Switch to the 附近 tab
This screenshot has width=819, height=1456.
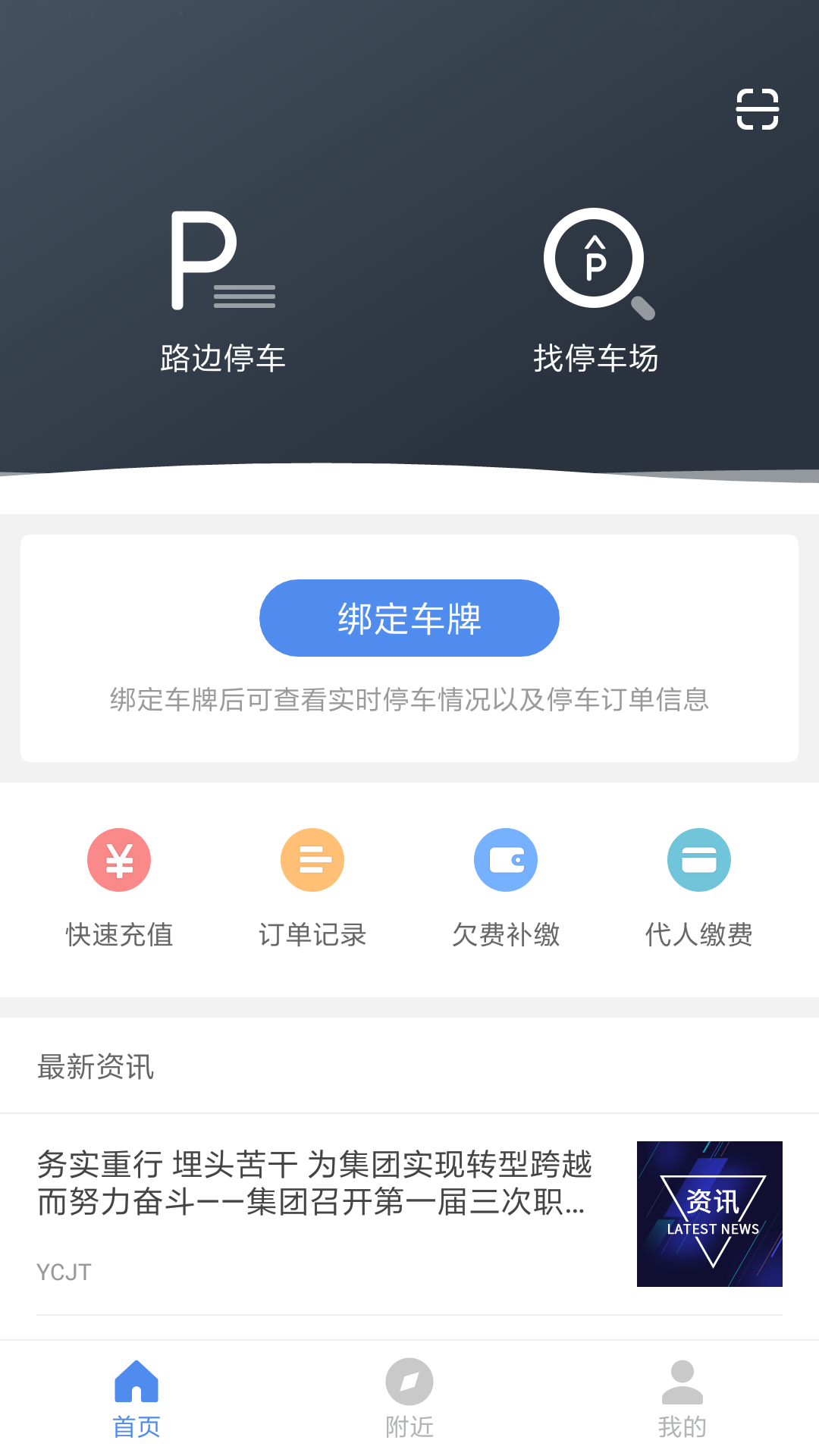point(409,1407)
